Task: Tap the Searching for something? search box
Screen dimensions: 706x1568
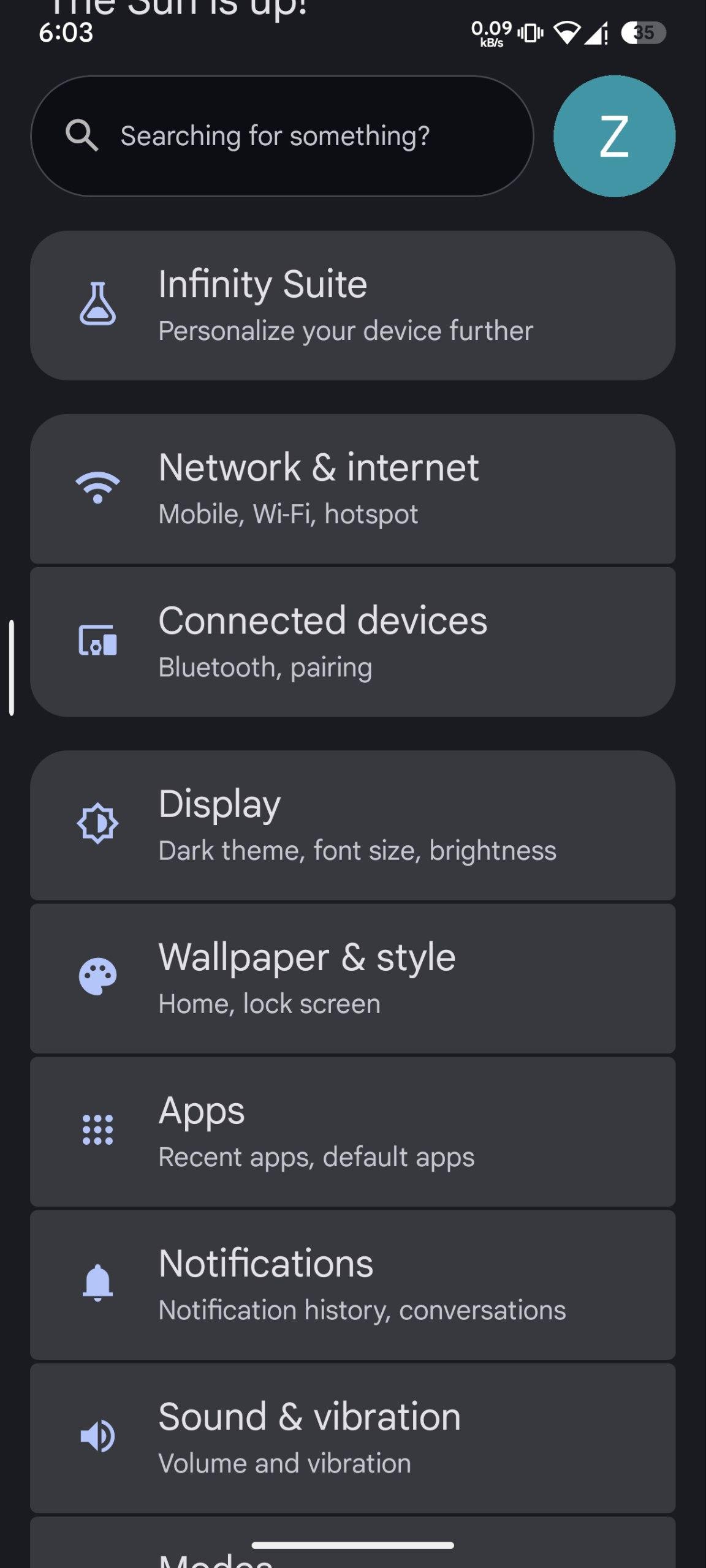Action: click(x=282, y=136)
